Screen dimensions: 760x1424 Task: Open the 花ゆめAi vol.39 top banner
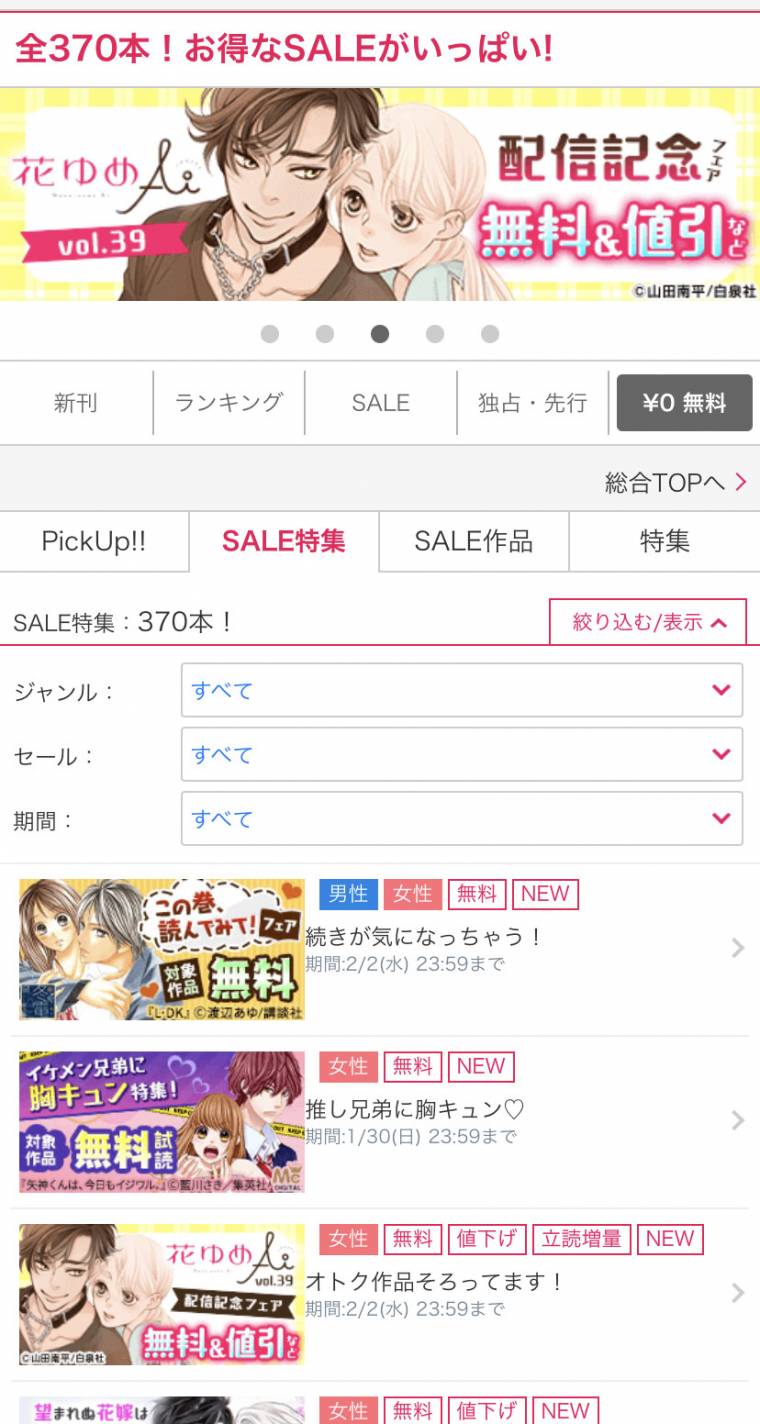(x=380, y=194)
